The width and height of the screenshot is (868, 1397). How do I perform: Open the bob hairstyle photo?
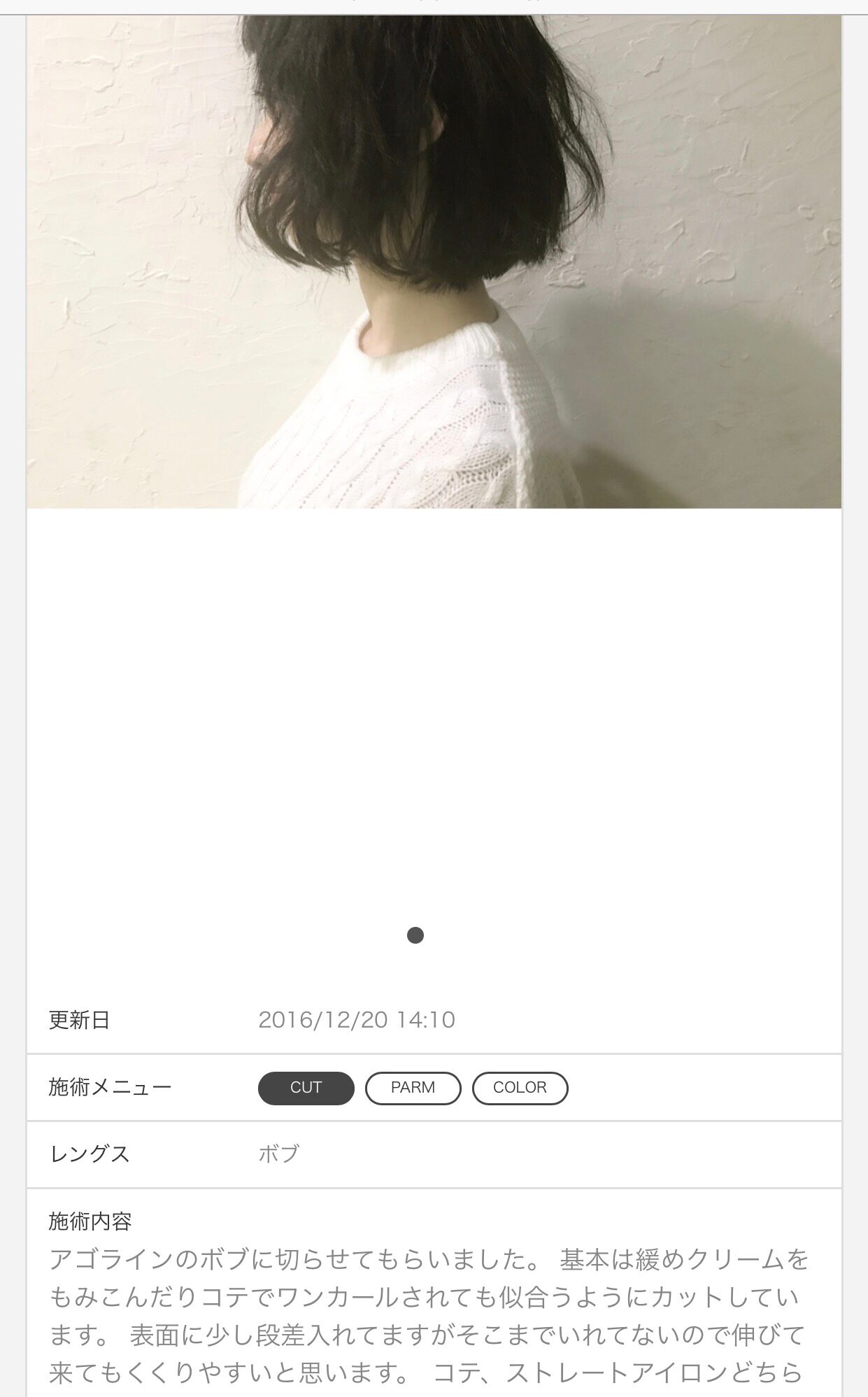434,262
